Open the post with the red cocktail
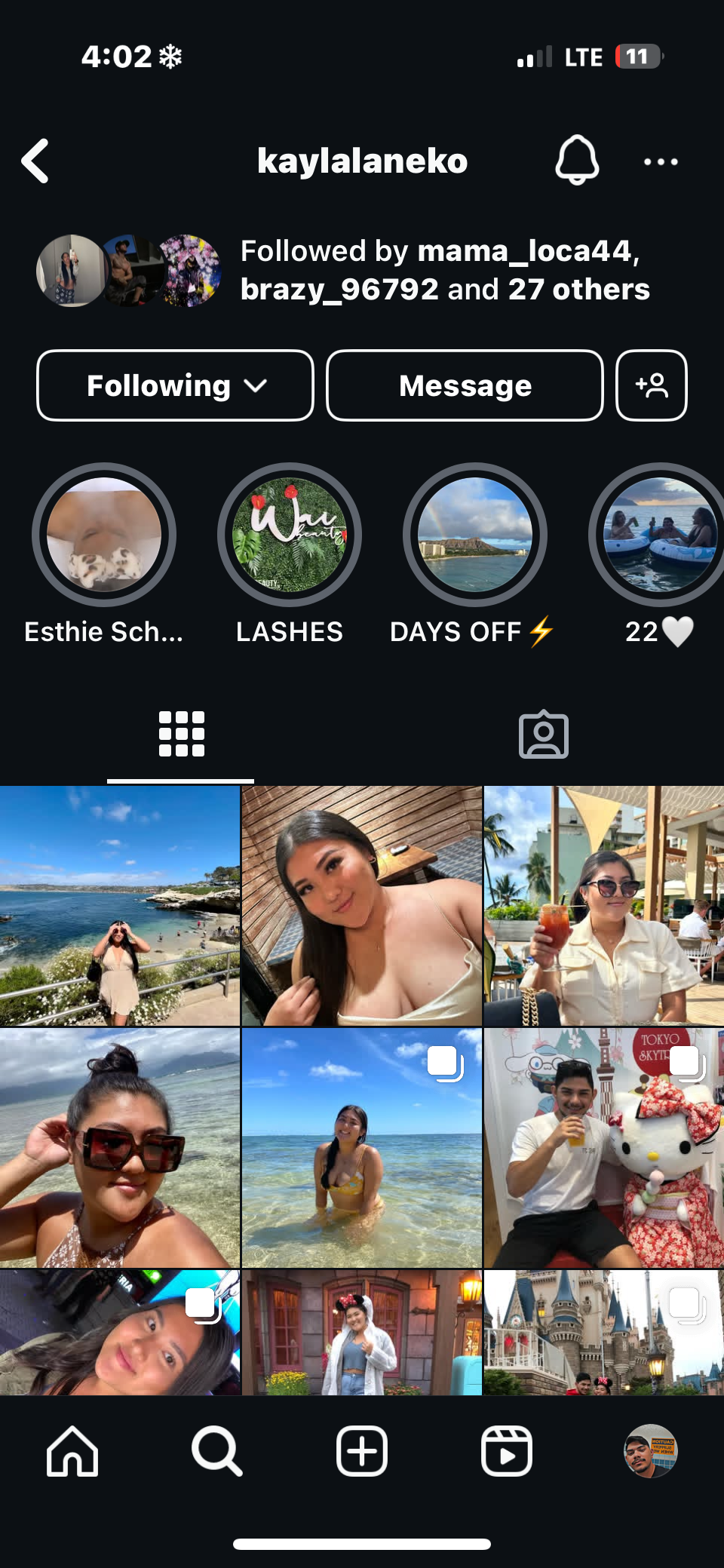 click(604, 906)
